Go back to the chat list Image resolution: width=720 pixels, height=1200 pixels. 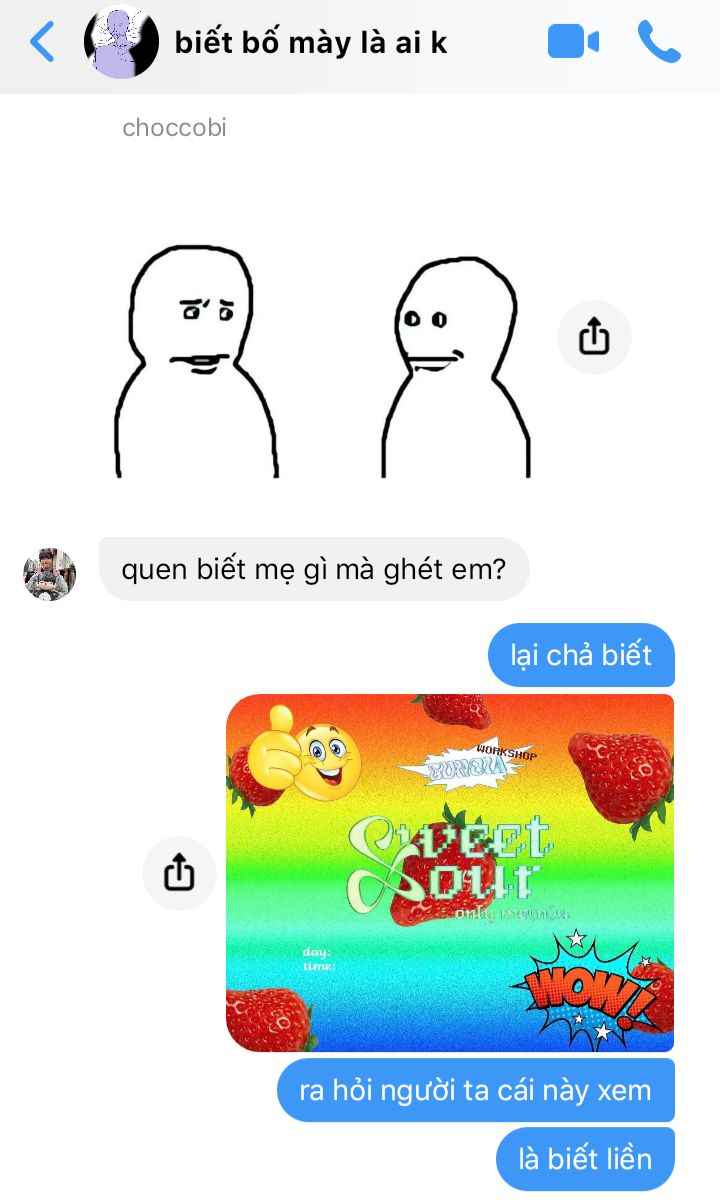click(42, 43)
